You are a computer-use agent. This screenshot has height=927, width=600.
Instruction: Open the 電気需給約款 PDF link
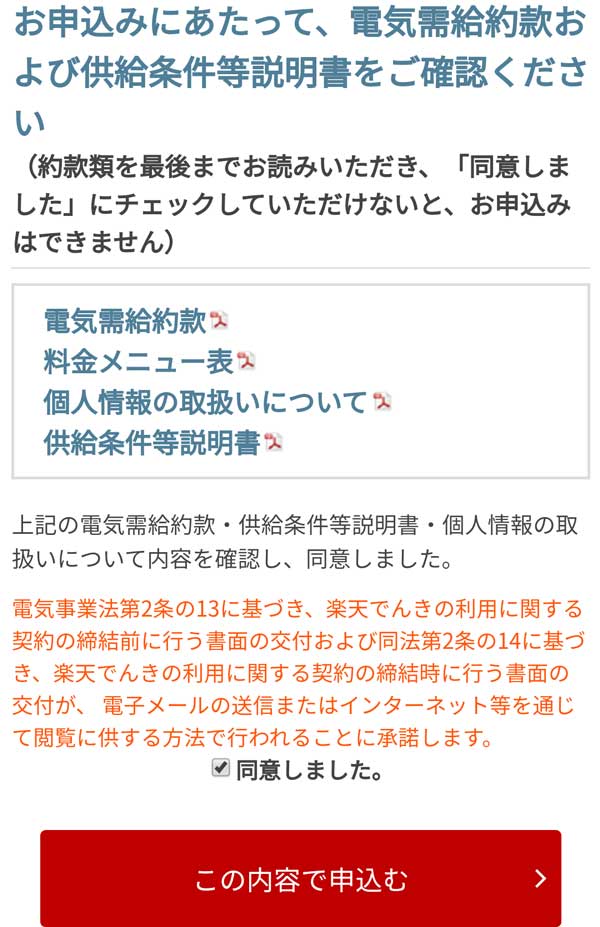pos(125,321)
